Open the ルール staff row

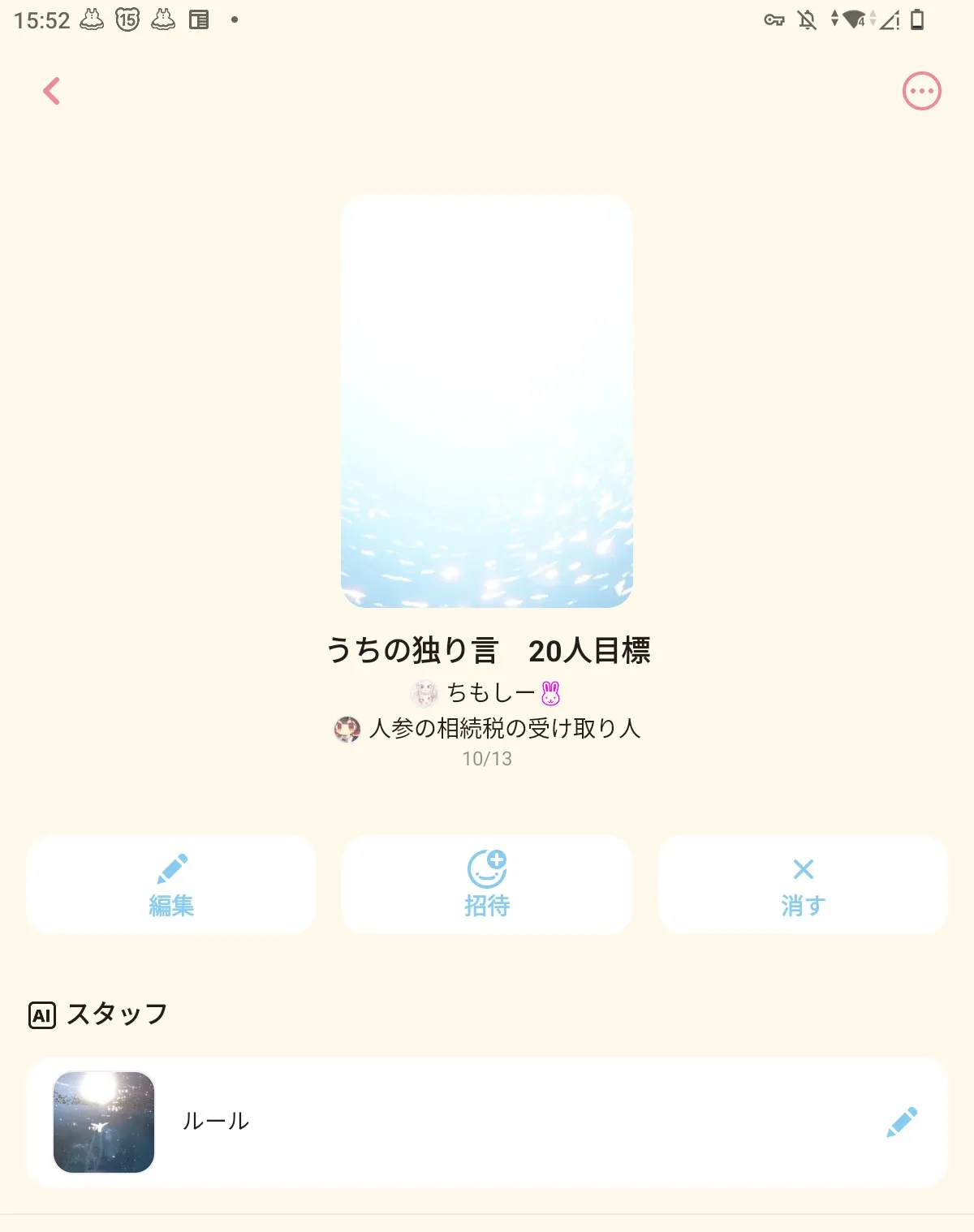[x=487, y=1122]
